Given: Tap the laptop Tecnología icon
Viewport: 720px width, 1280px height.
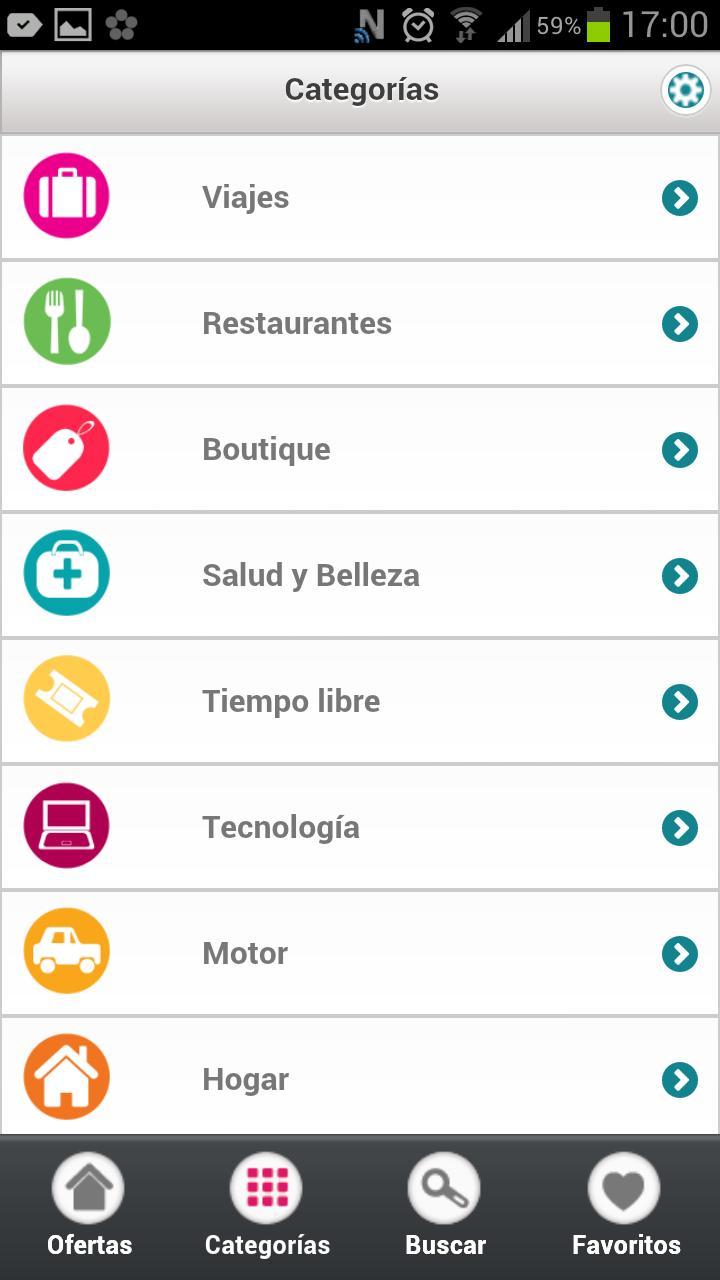Looking at the screenshot, I should click(66, 826).
